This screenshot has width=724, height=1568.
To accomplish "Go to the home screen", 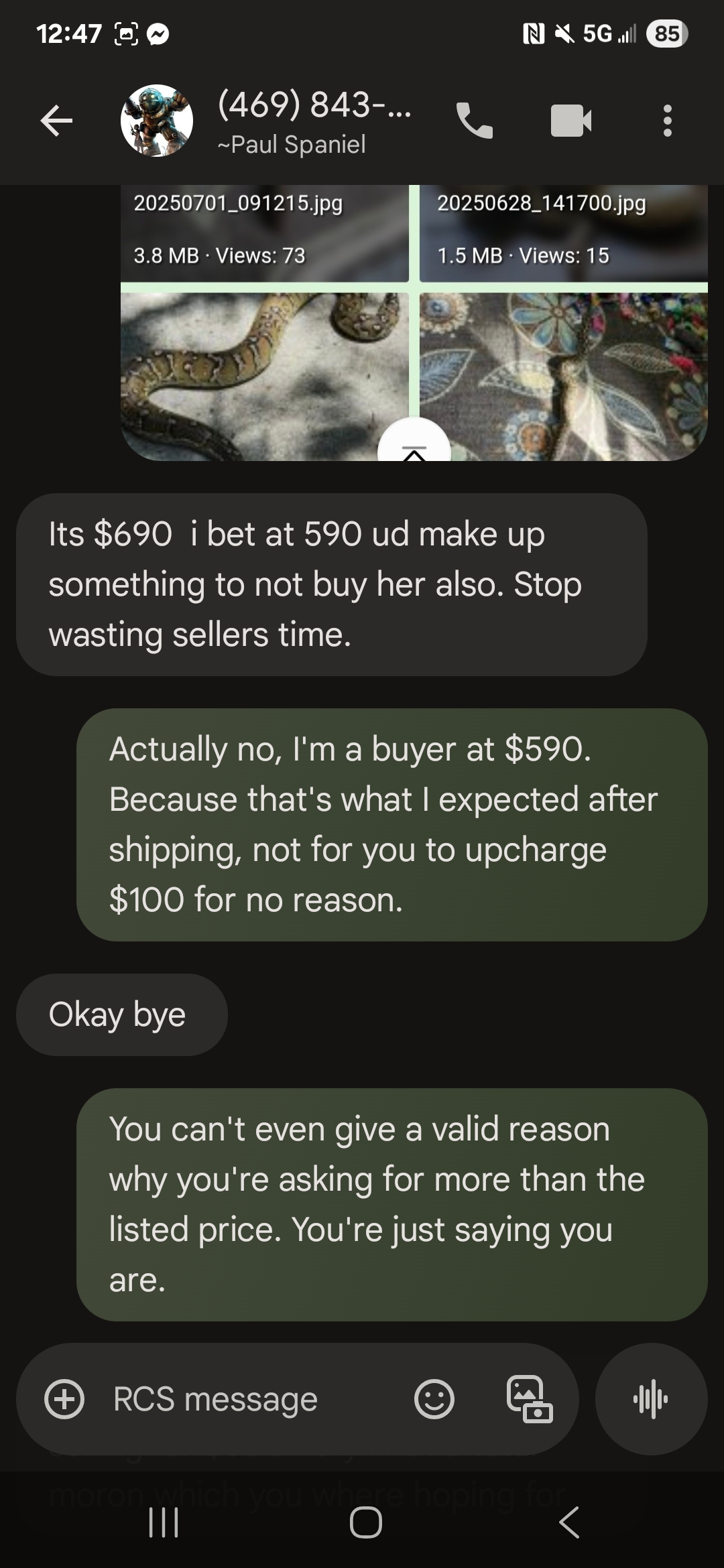I will (366, 1522).
